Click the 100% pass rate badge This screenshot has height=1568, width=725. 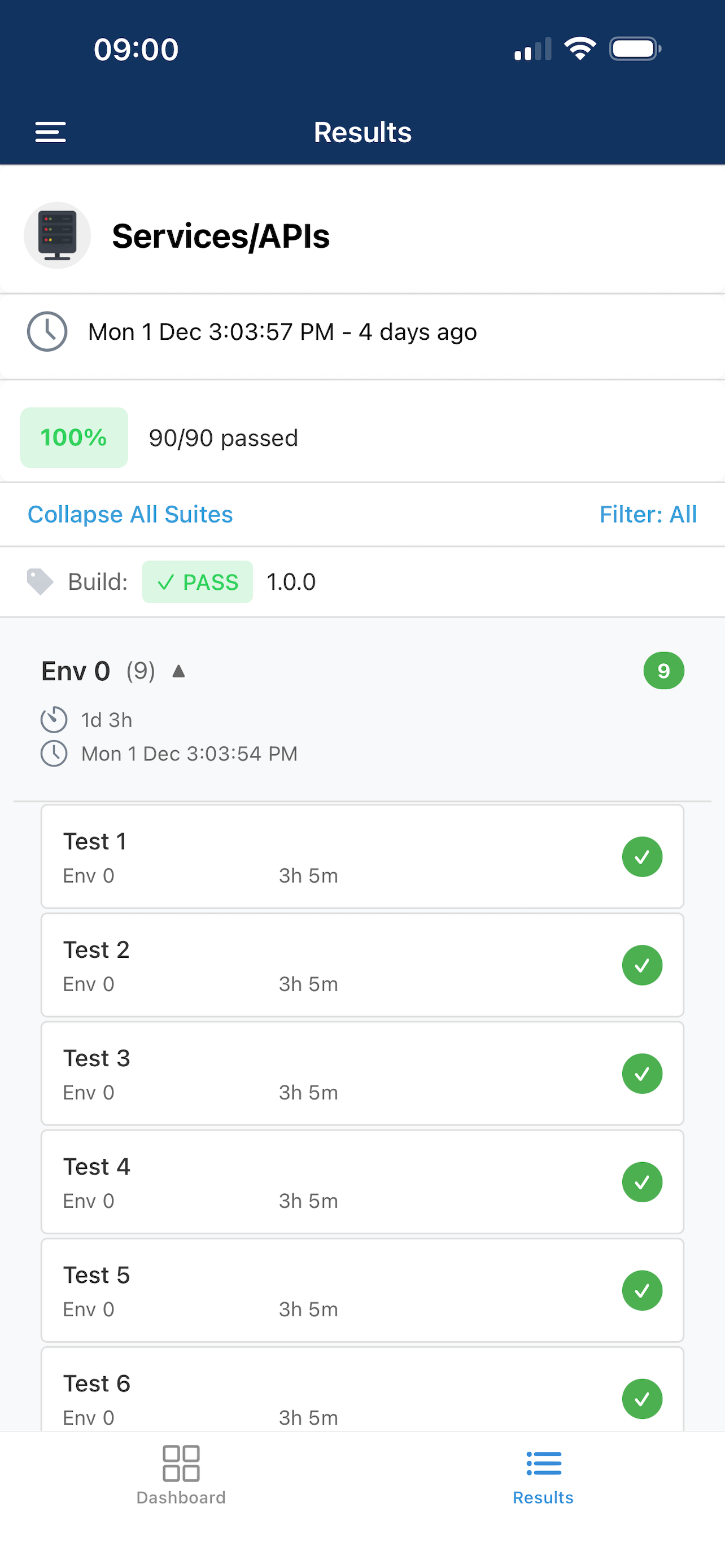point(73,437)
